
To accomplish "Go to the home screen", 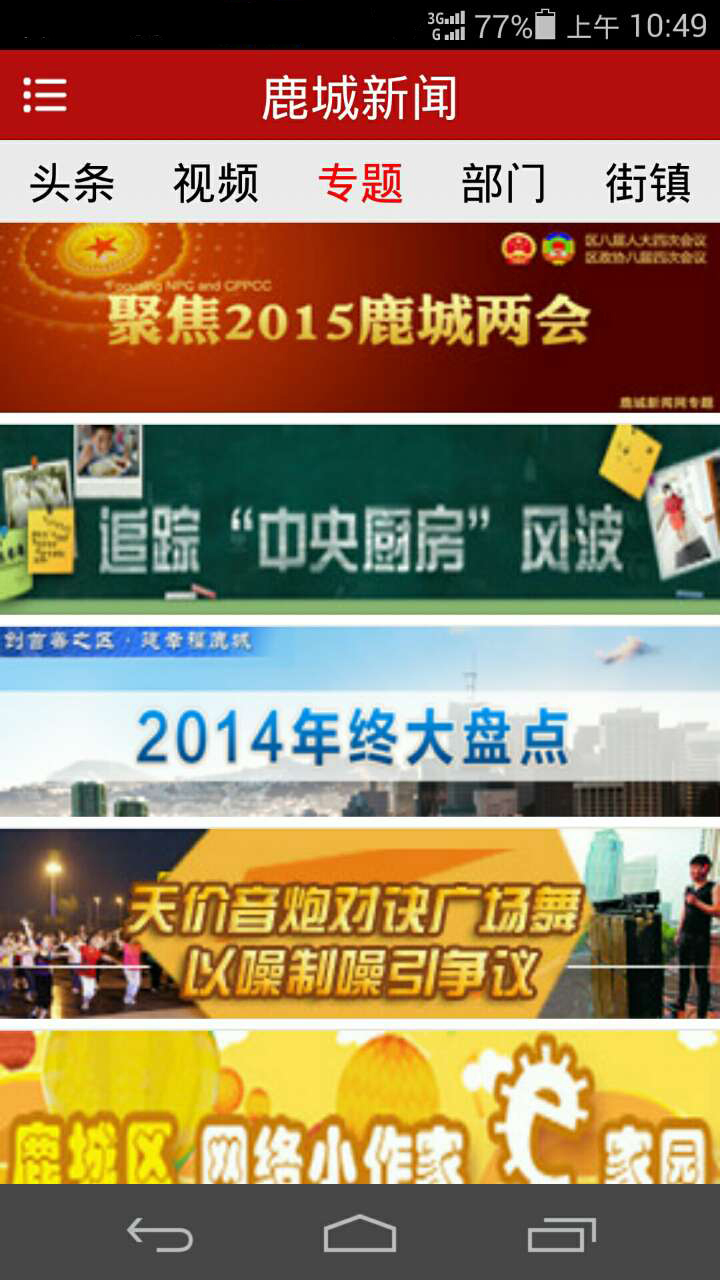I will pyautogui.click(x=360, y=1234).
